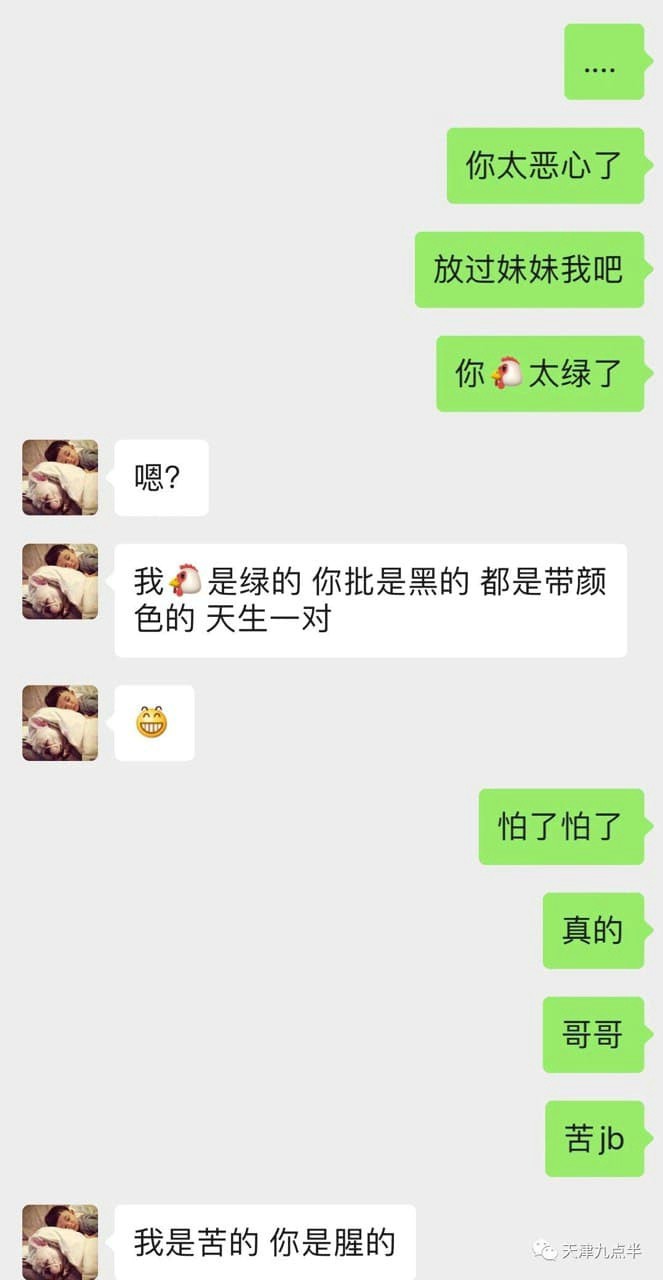663x1280 pixels.
Task: Open the avatar beside 我是苦的 你是腥的
Action: click(60, 1242)
